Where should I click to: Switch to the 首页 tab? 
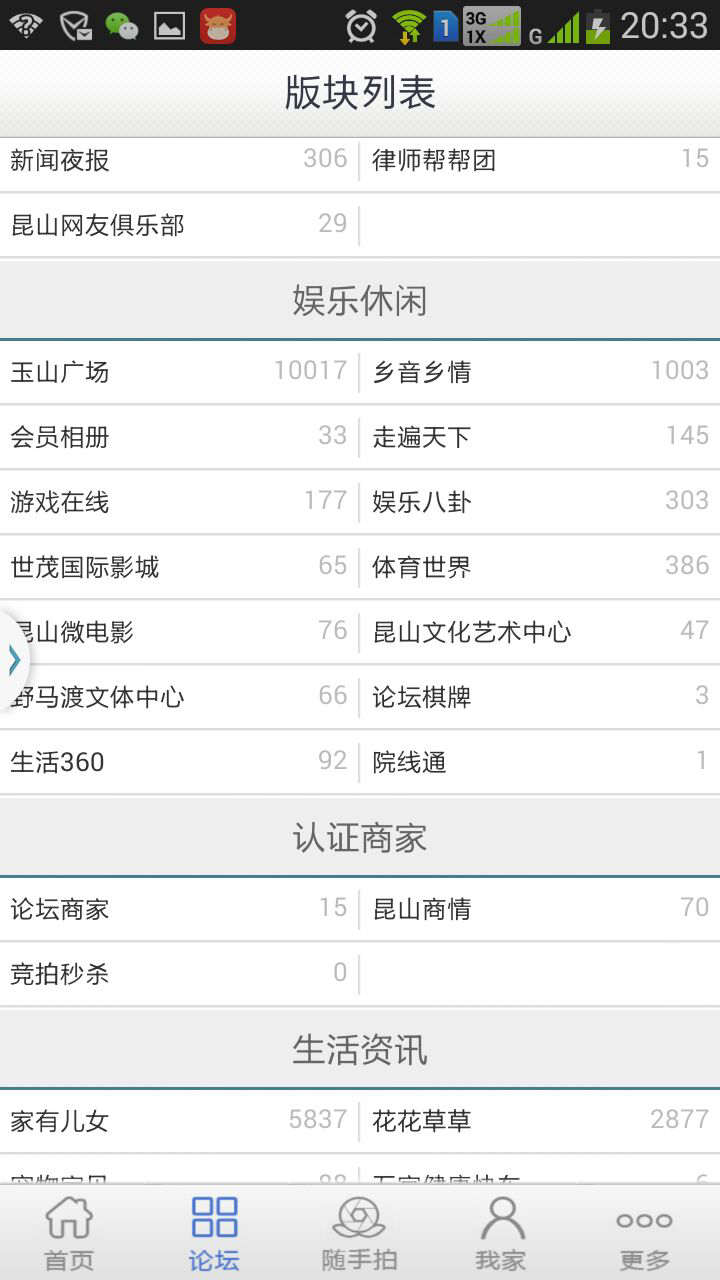pyautogui.click(x=70, y=1233)
